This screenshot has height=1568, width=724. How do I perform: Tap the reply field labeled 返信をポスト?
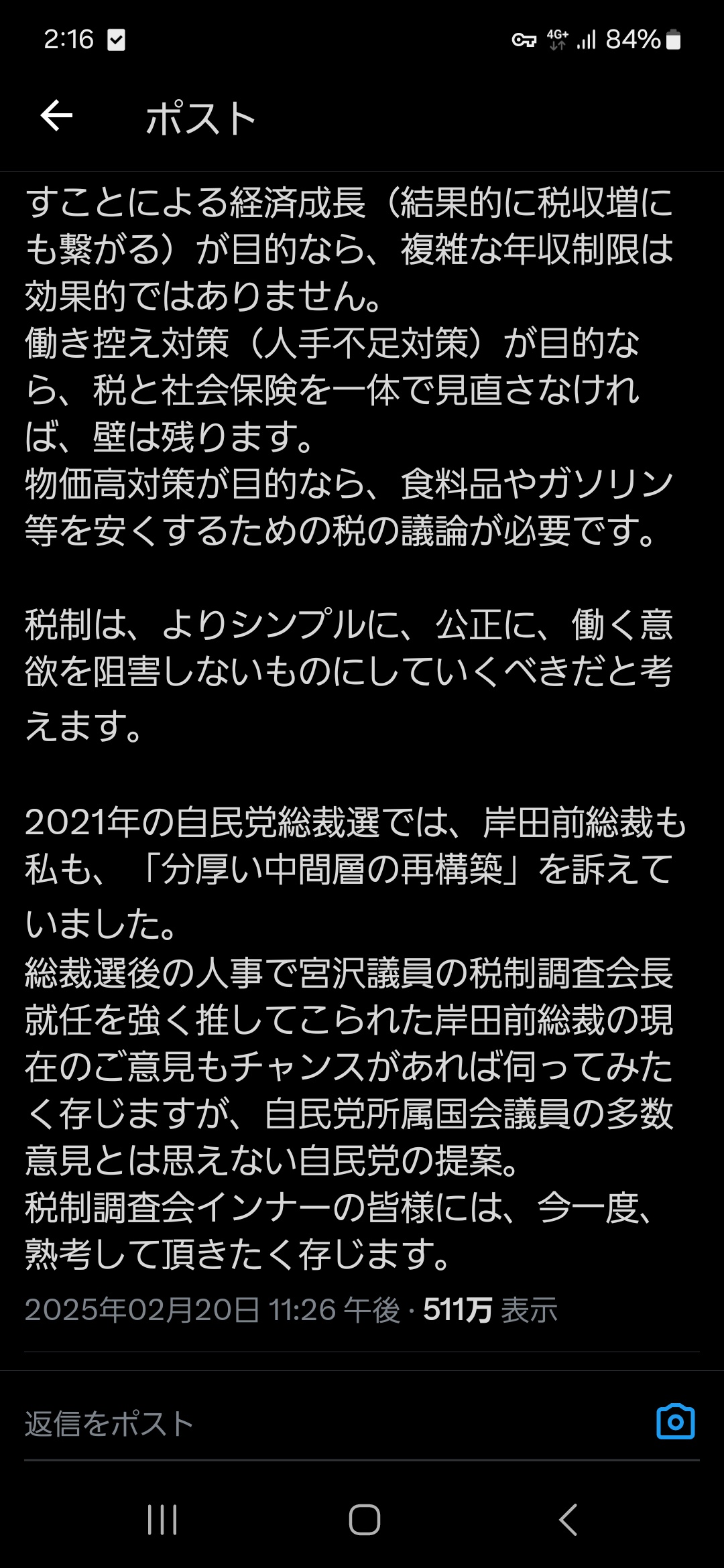coord(268,1424)
